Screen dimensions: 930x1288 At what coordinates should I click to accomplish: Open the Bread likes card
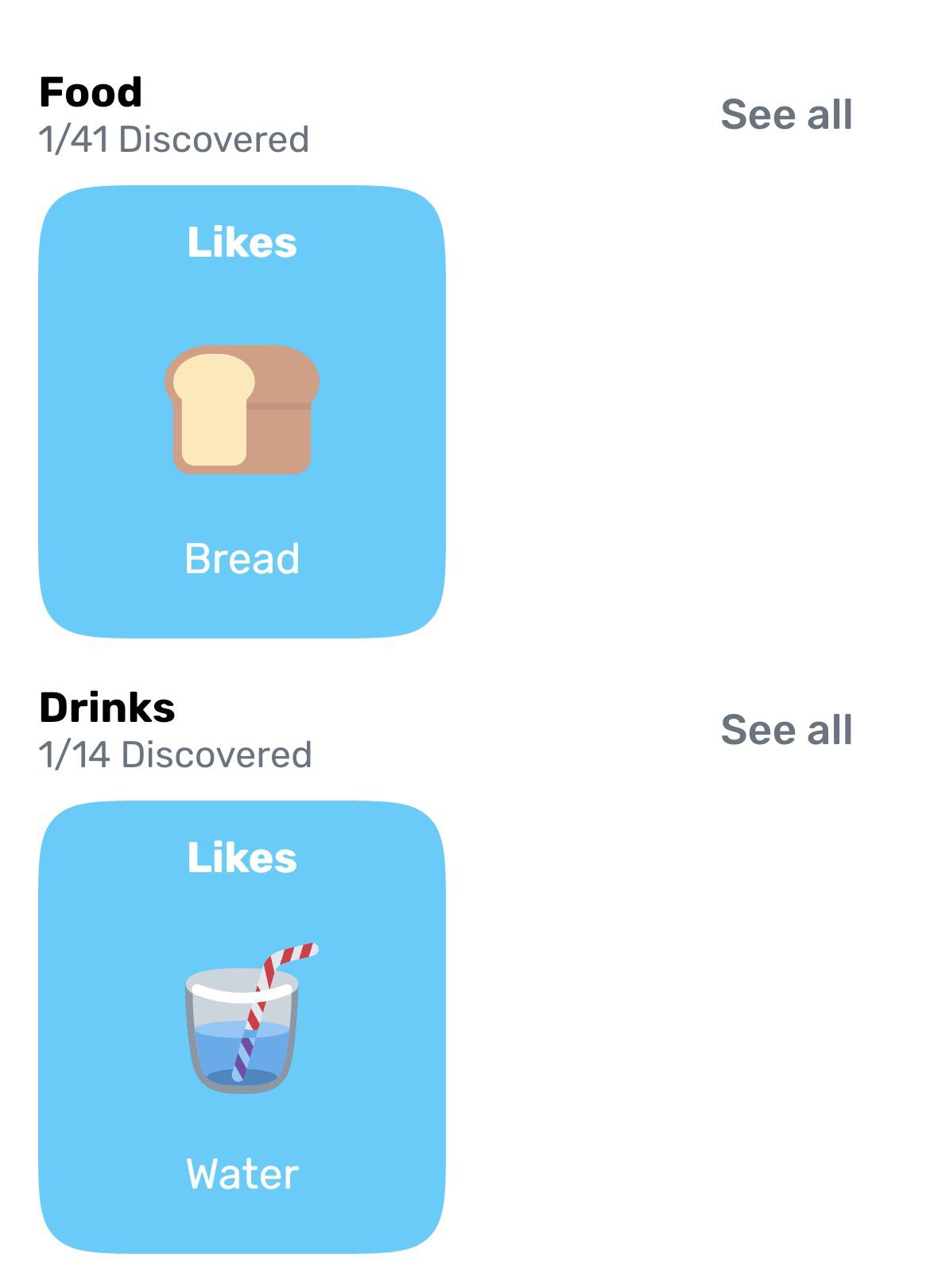[x=242, y=412]
